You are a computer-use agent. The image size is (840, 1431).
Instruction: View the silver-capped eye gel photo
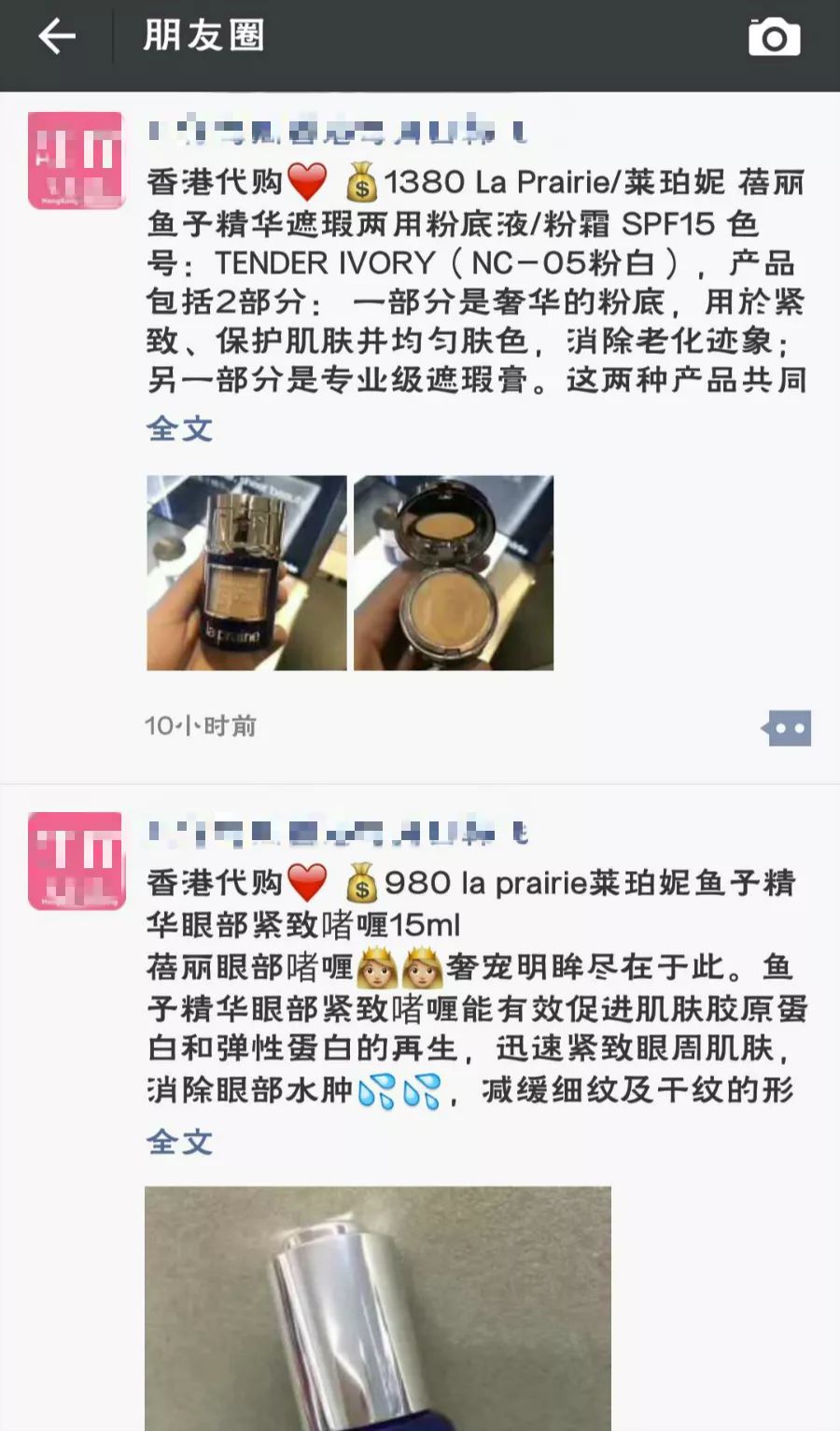pyautogui.click(x=378, y=1307)
